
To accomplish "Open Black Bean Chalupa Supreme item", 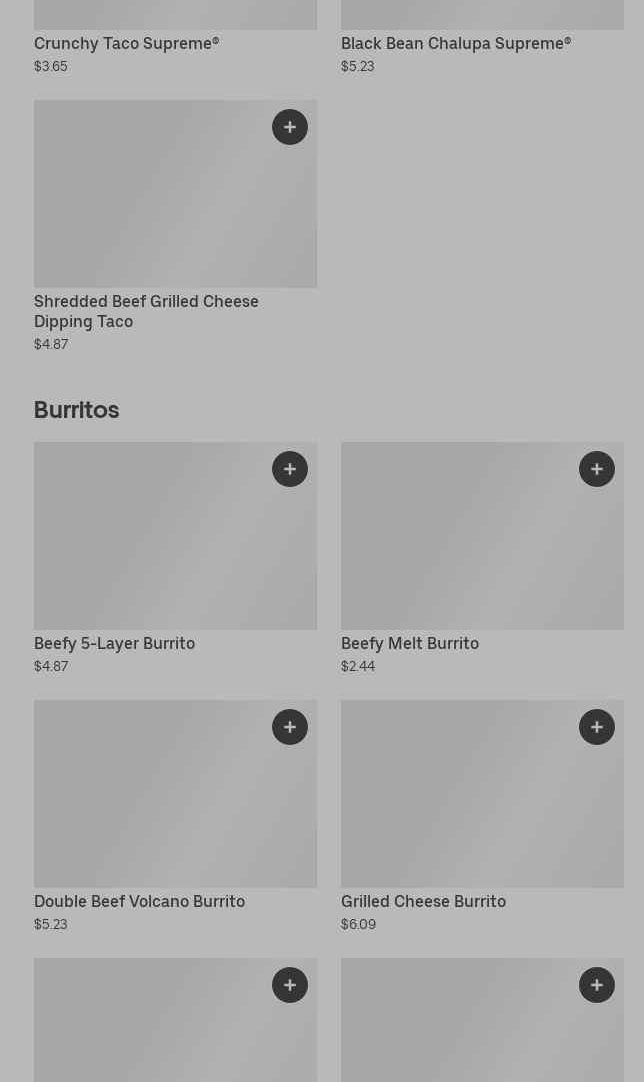I will pyautogui.click(x=455, y=43).
